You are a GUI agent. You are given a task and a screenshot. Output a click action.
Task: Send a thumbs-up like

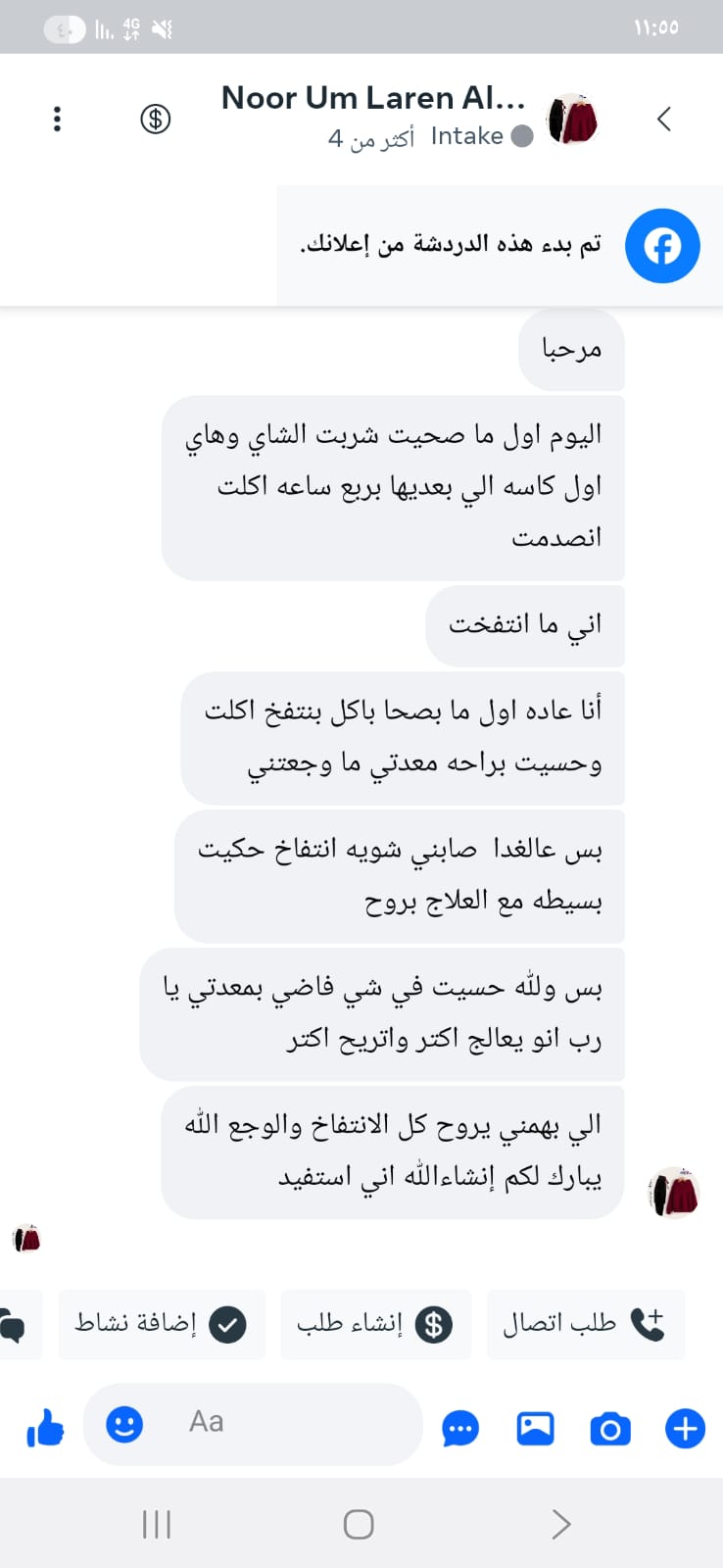click(45, 1428)
